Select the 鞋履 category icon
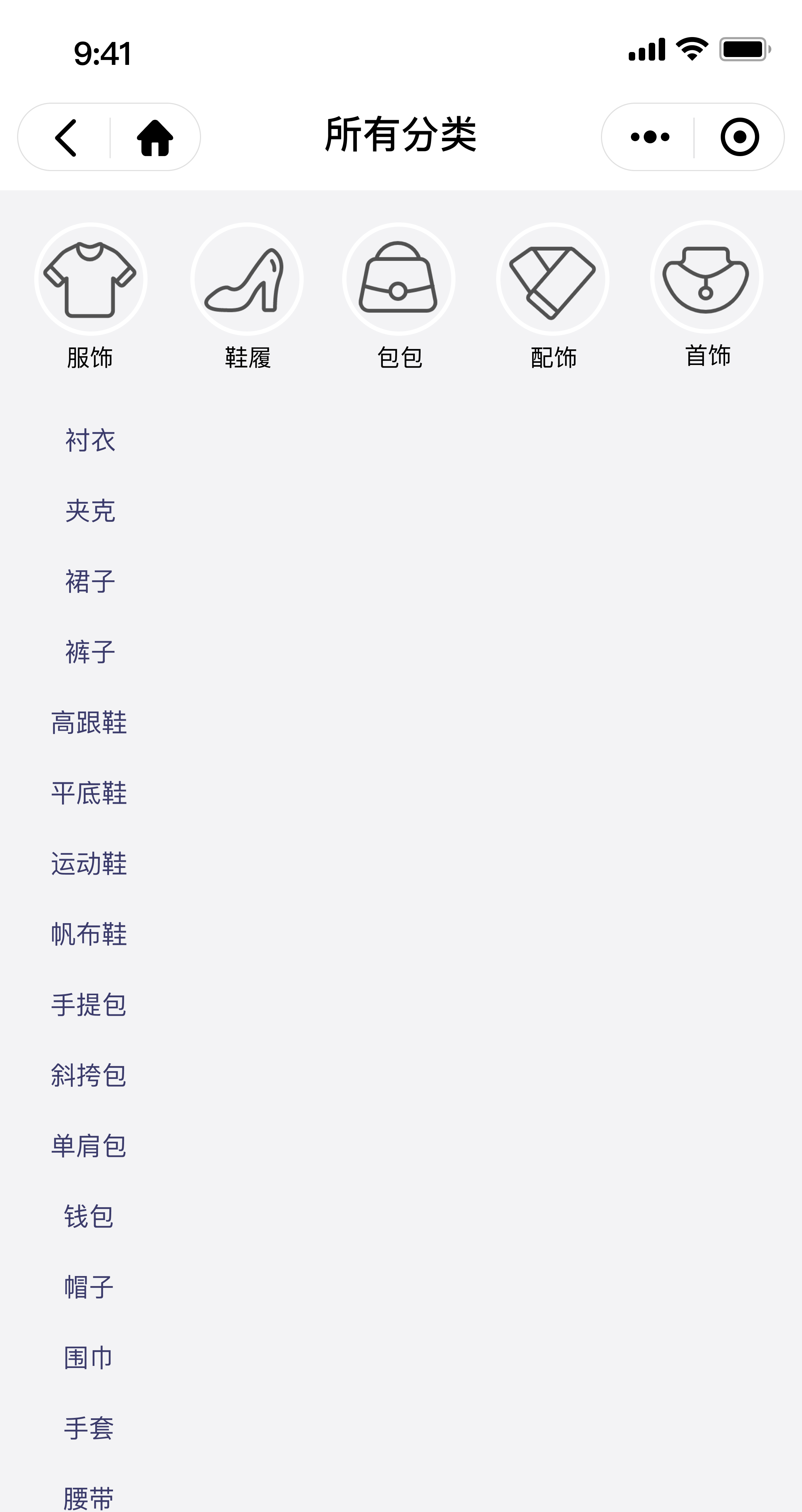Viewport: 802px width, 1512px height. [x=247, y=279]
